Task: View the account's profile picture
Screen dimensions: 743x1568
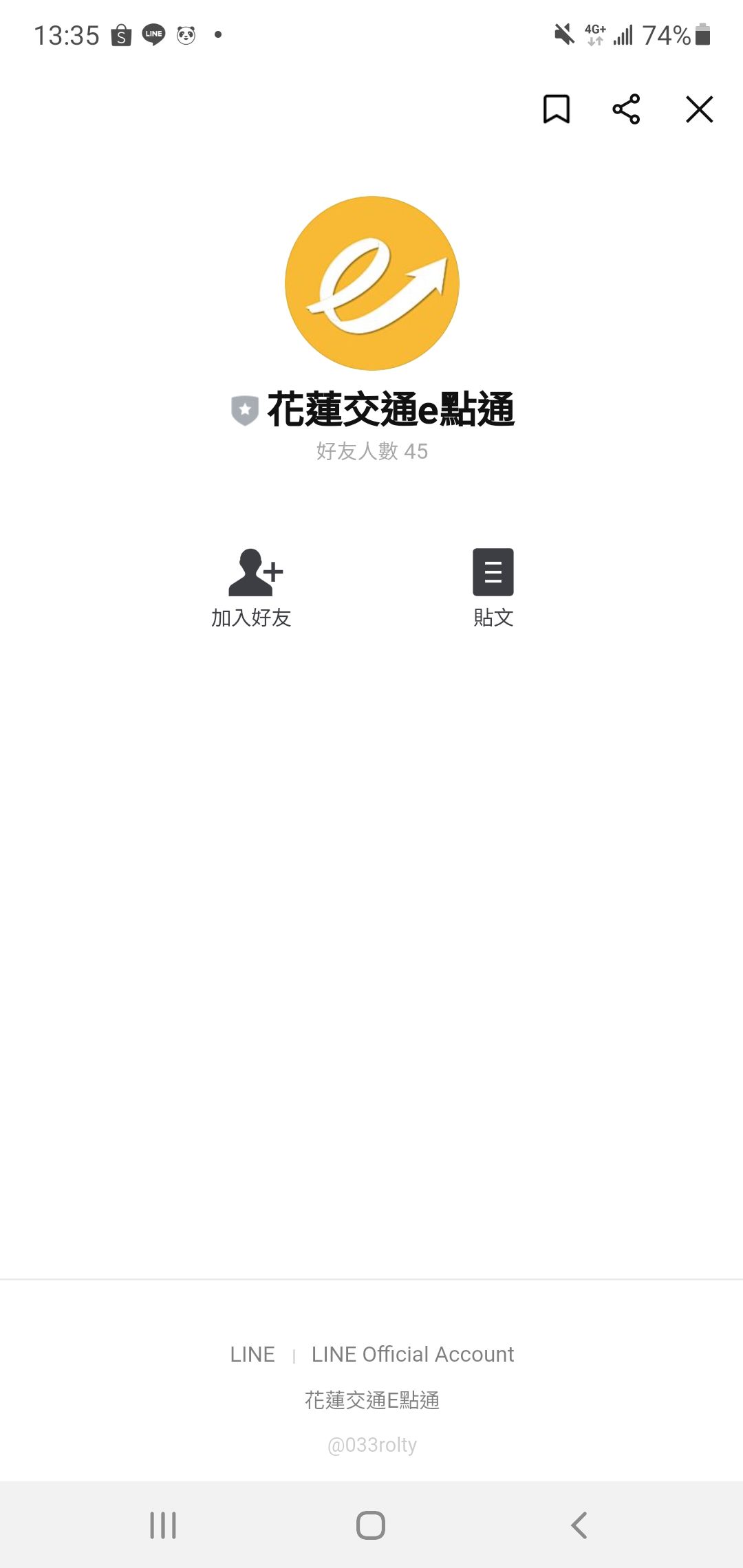Action: tap(371, 283)
